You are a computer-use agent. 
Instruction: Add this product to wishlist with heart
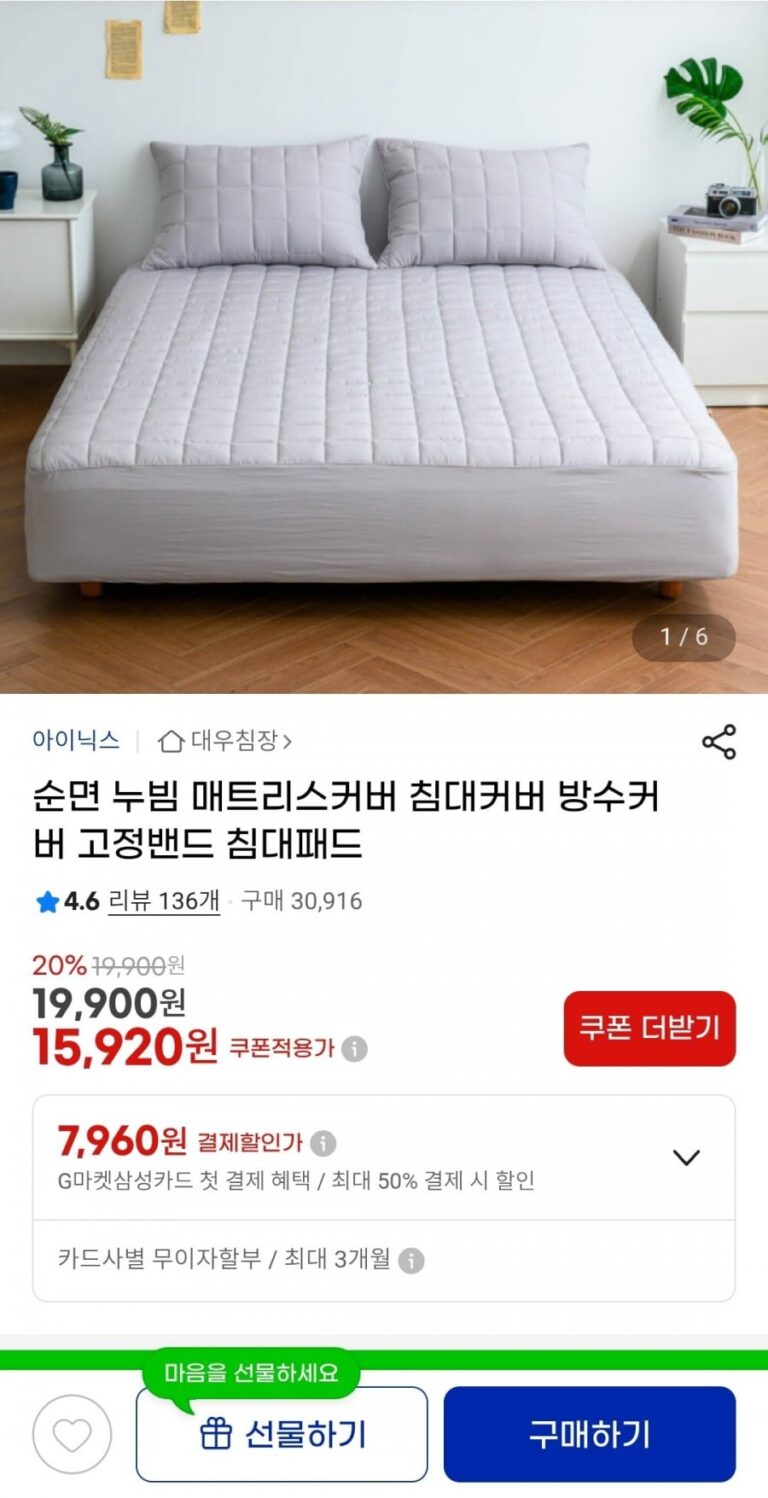point(72,1435)
